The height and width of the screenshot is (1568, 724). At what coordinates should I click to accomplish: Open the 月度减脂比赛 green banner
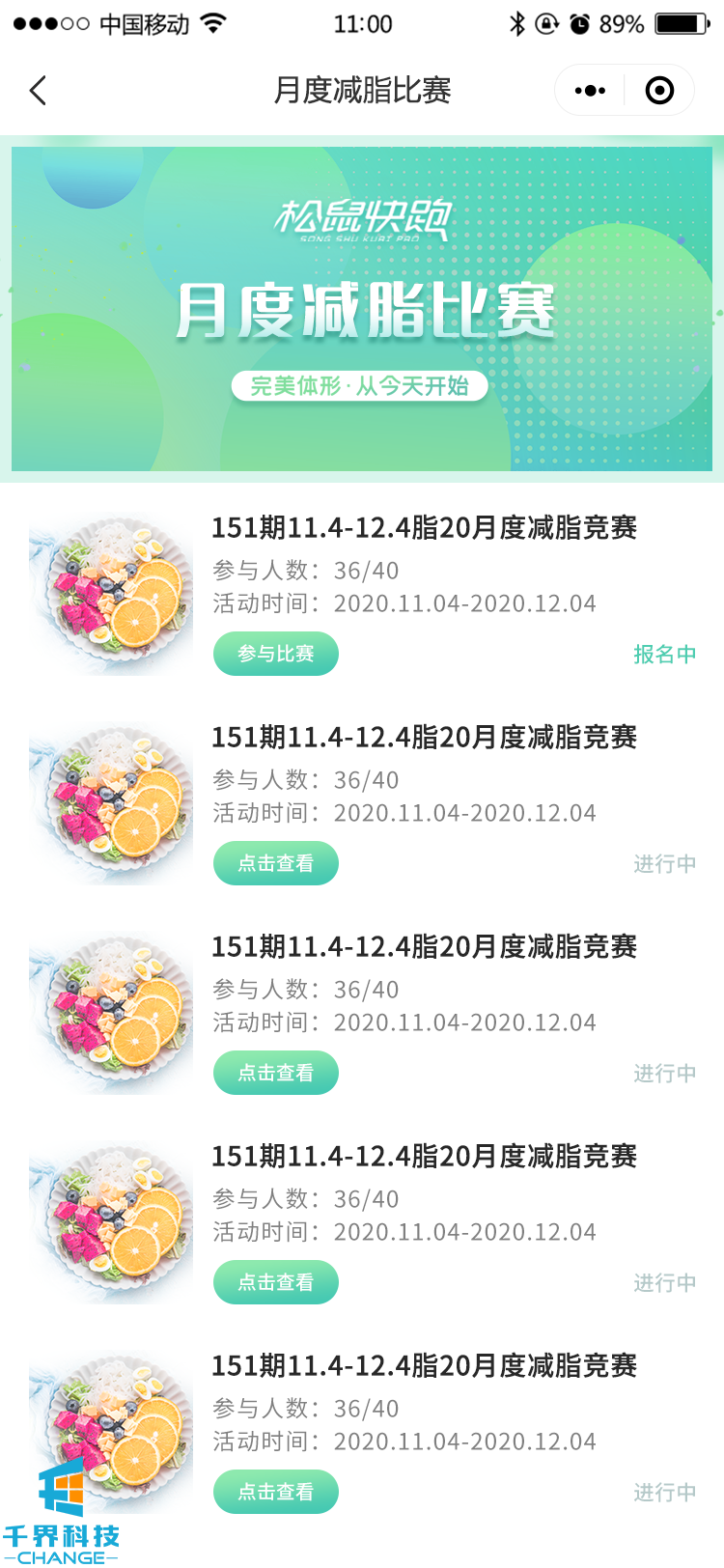coord(362,309)
